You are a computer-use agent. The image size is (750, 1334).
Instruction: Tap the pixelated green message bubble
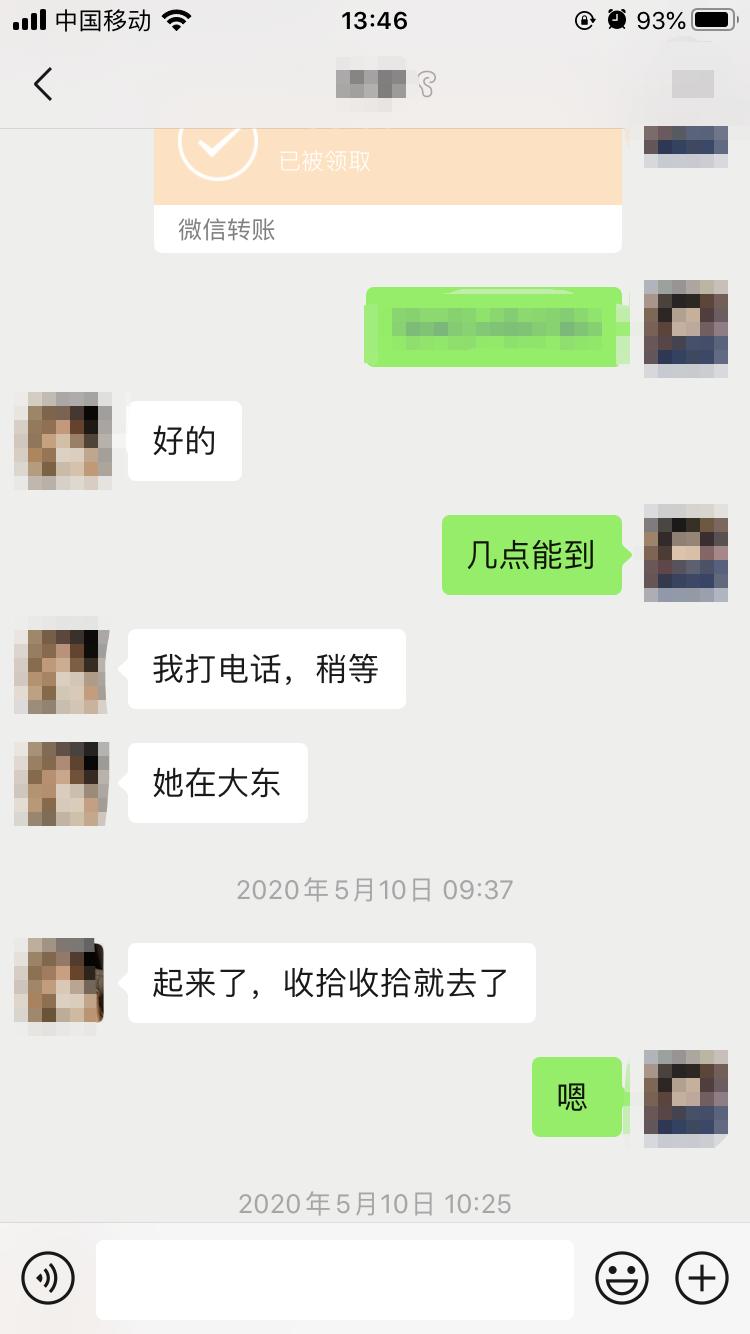(495, 328)
